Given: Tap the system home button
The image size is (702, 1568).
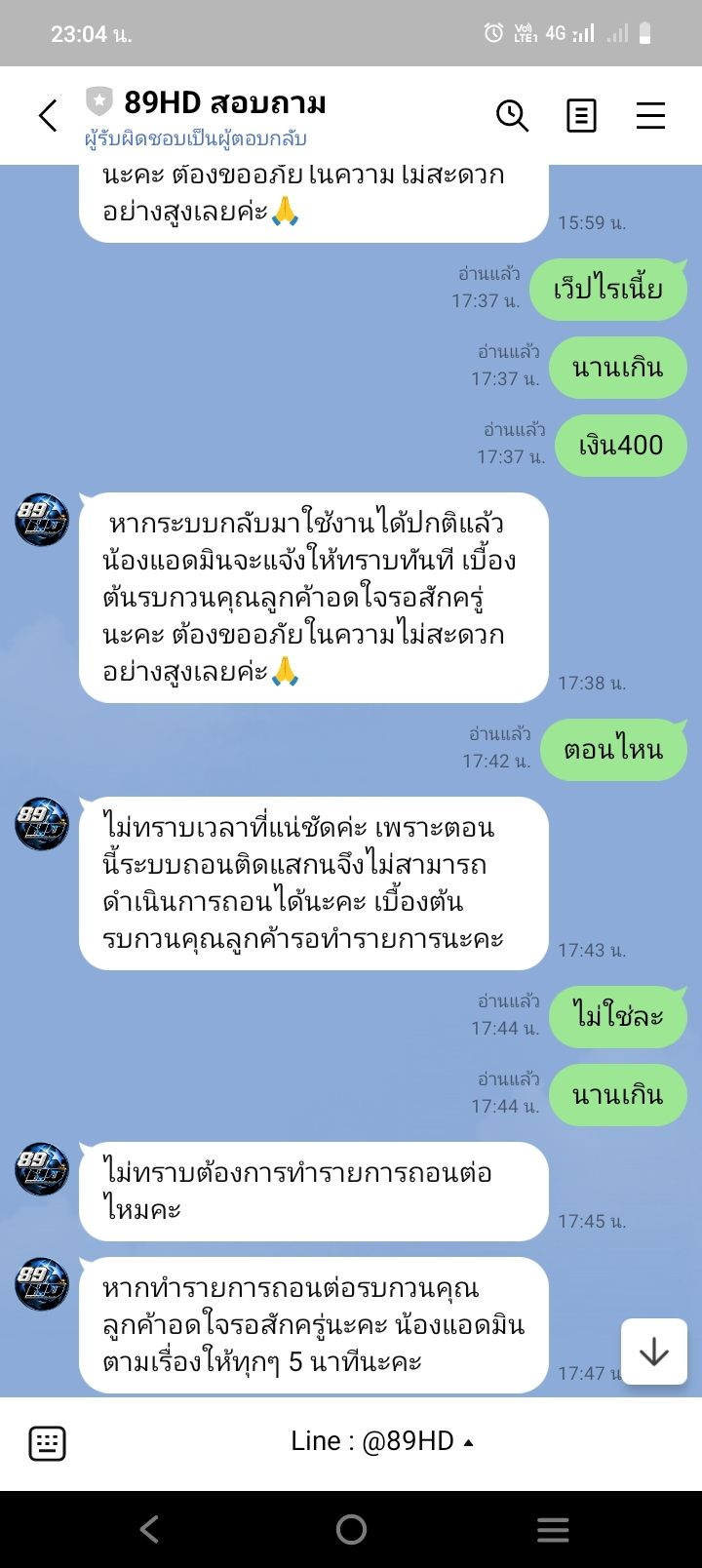Looking at the screenshot, I should (351, 1529).
